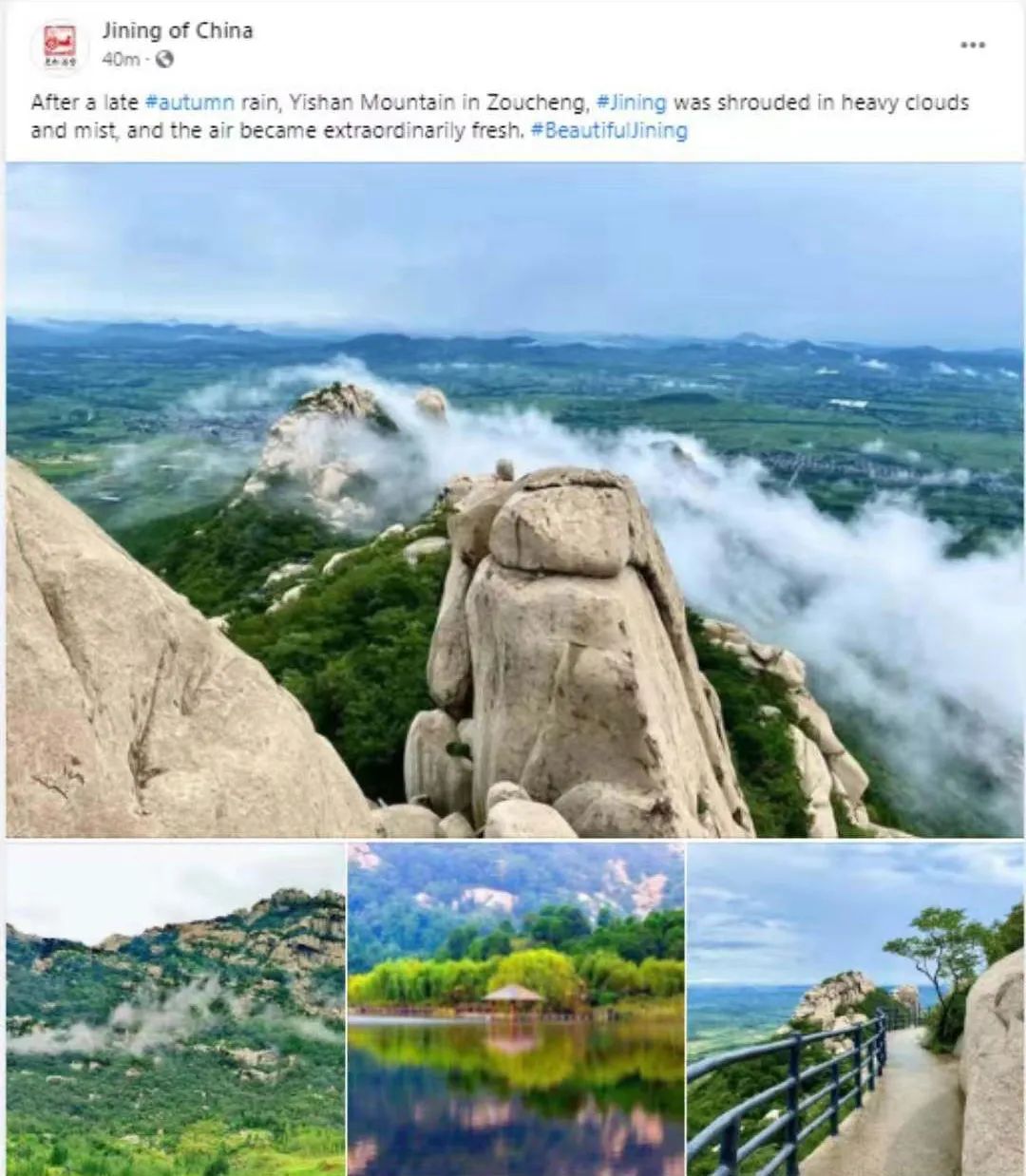Open the 40m post timestamp
The height and width of the screenshot is (1176, 1026).
pos(121,59)
